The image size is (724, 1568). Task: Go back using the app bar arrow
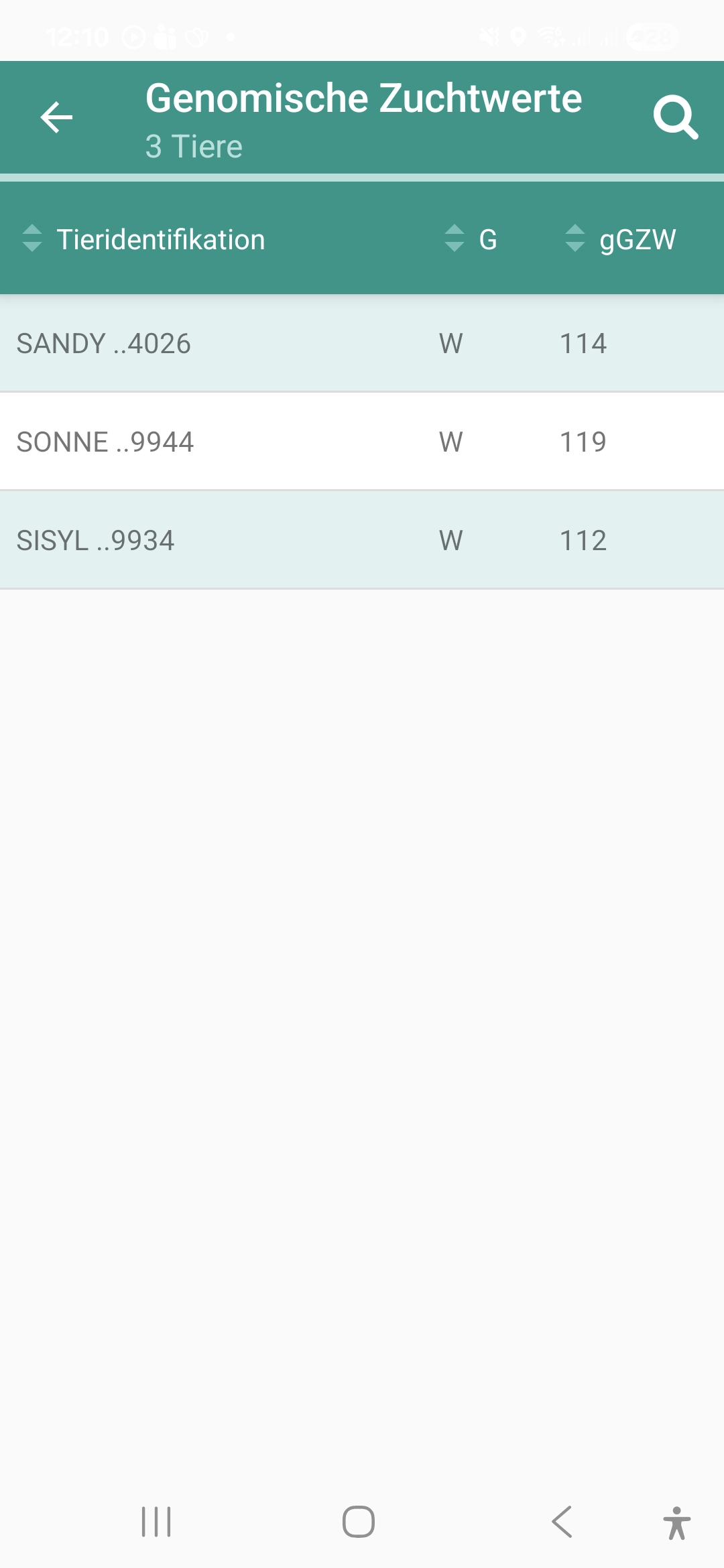(x=56, y=118)
